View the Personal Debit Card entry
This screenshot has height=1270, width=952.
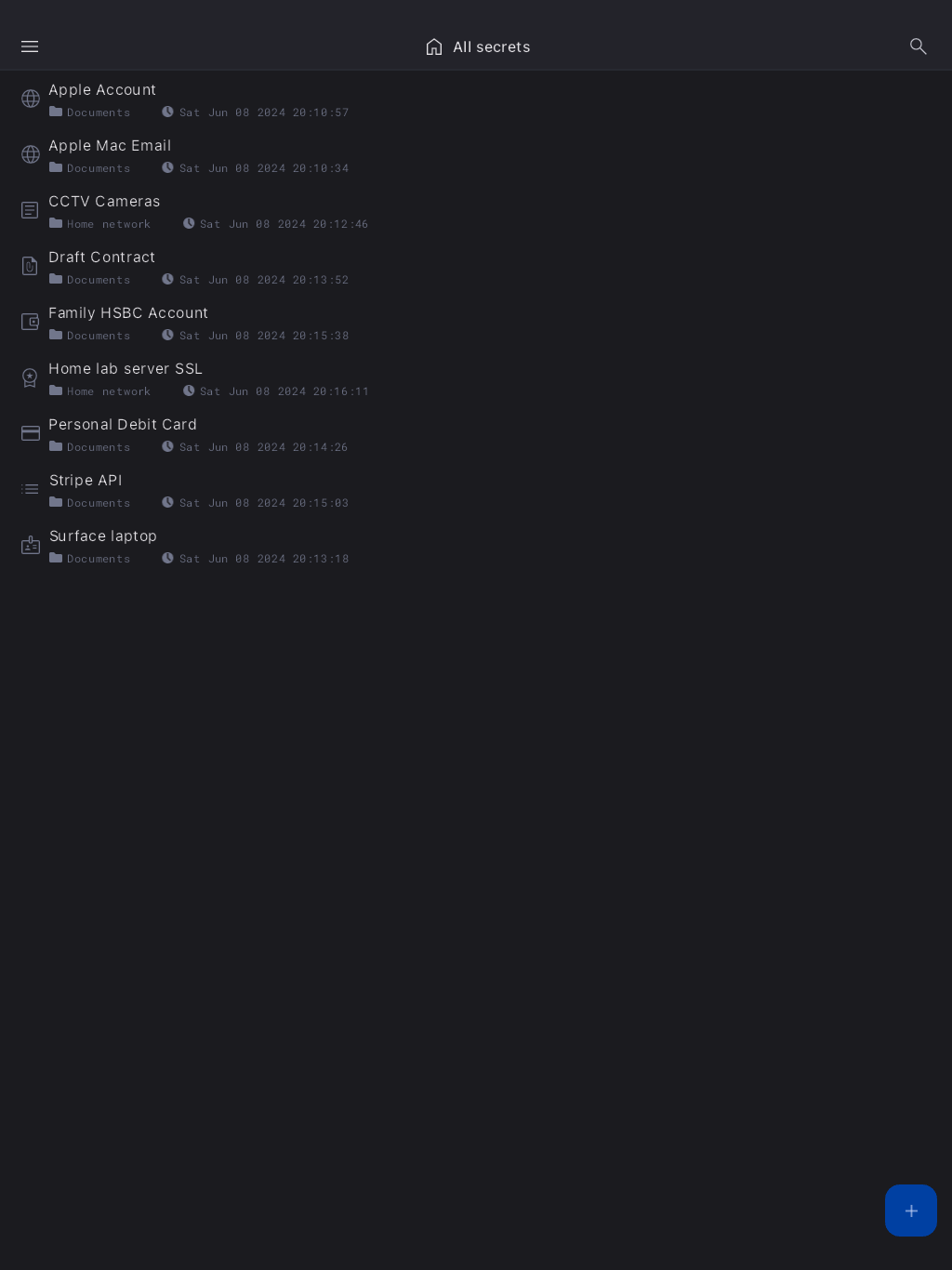tap(123, 425)
